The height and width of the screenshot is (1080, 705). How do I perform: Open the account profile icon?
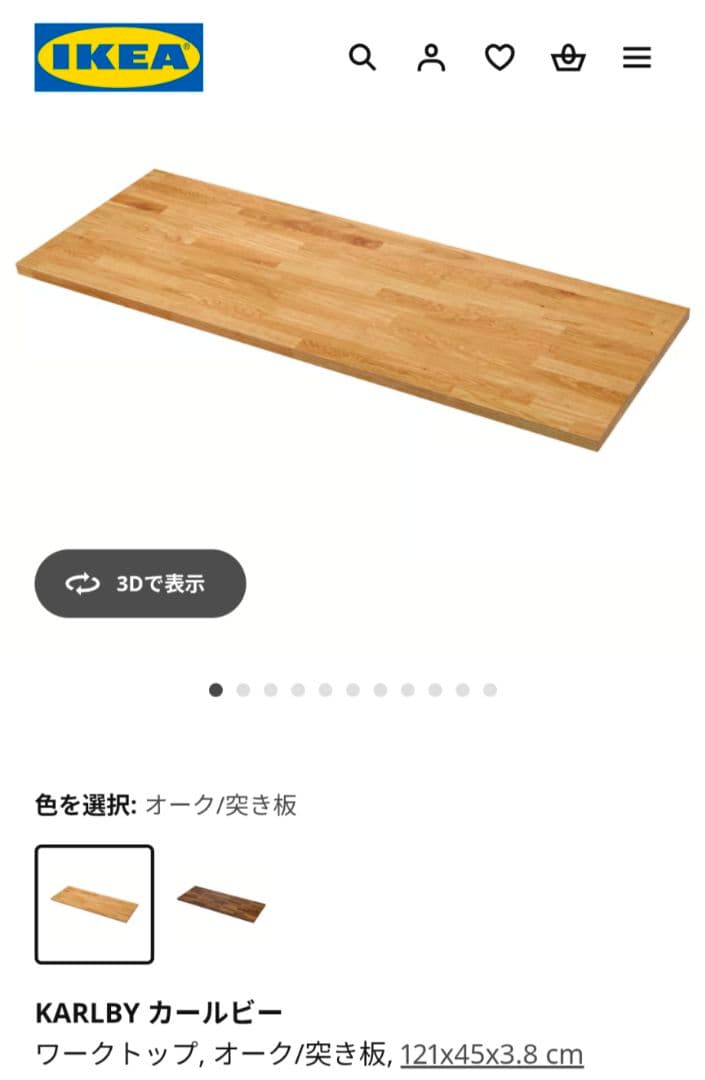pos(431,58)
